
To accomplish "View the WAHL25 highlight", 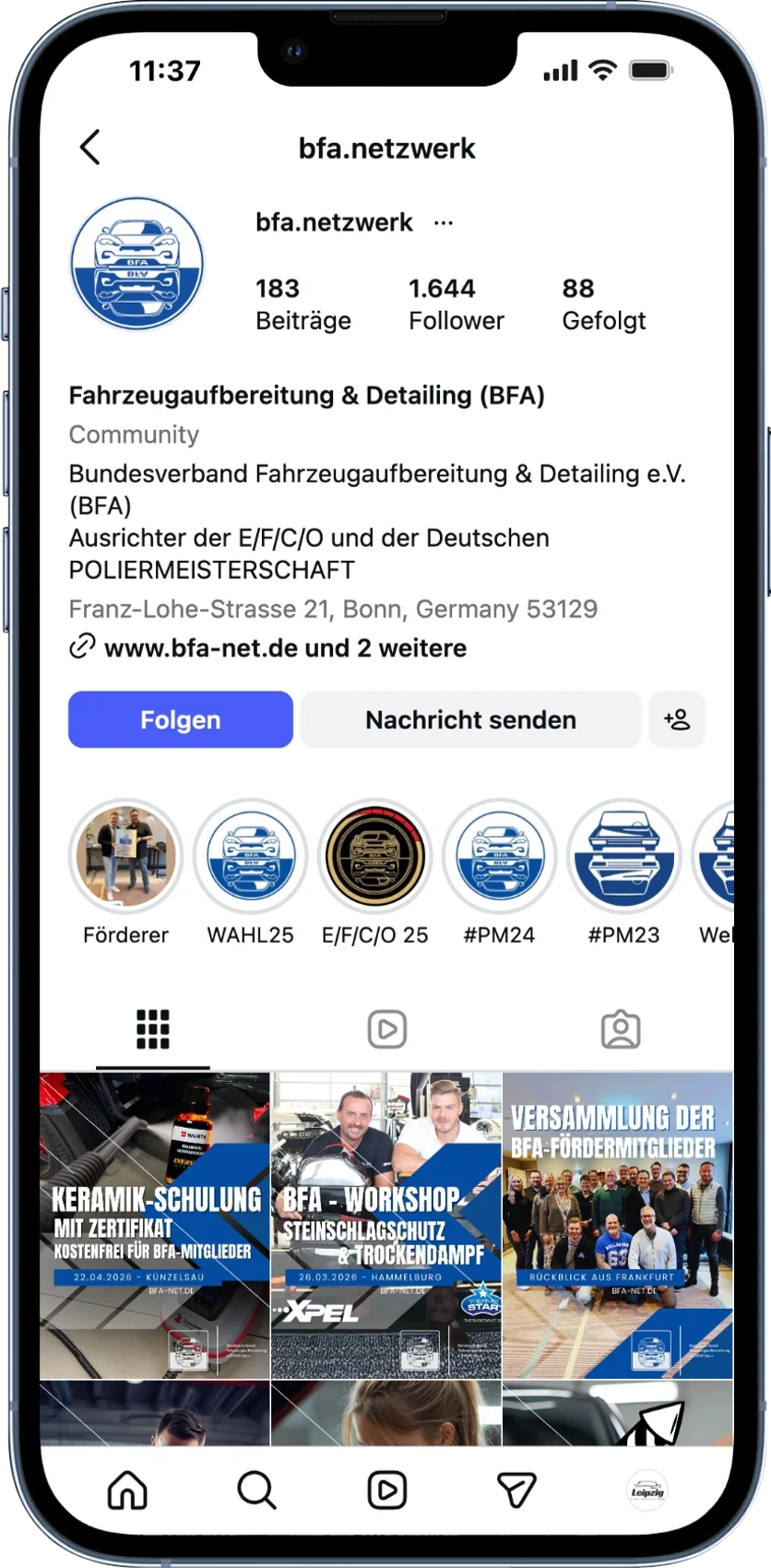I will pyautogui.click(x=250, y=856).
